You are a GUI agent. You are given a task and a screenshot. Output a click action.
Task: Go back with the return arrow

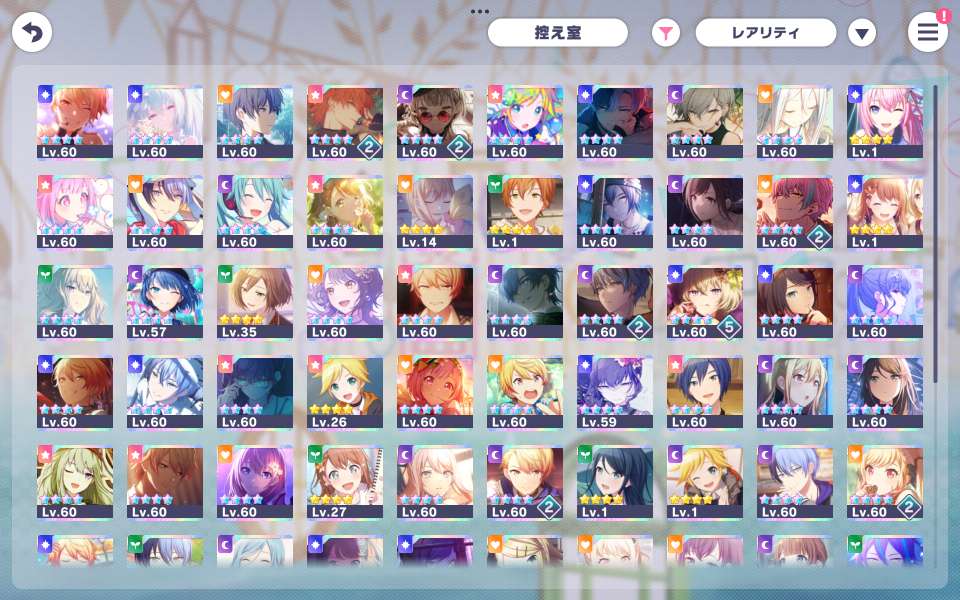tap(32, 33)
